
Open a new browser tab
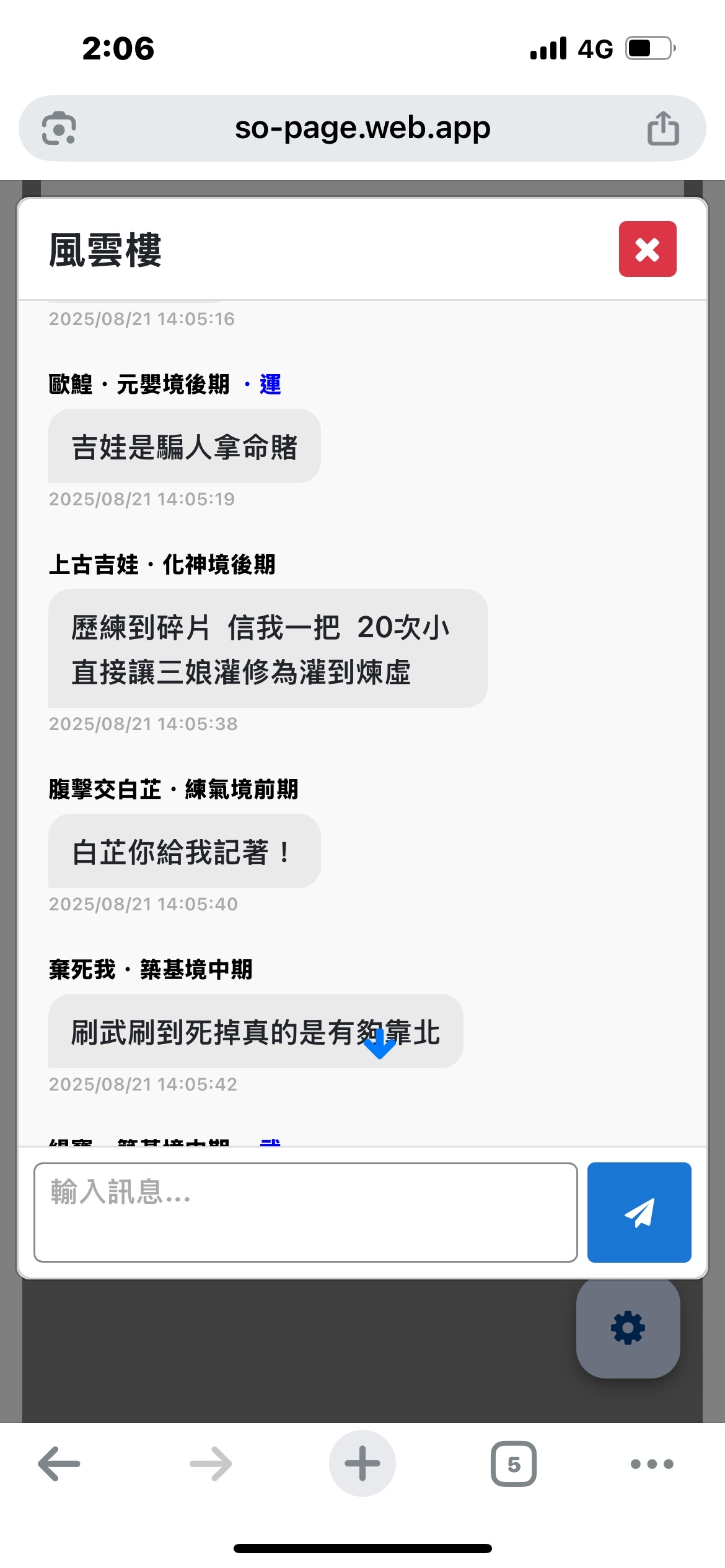[x=362, y=1464]
